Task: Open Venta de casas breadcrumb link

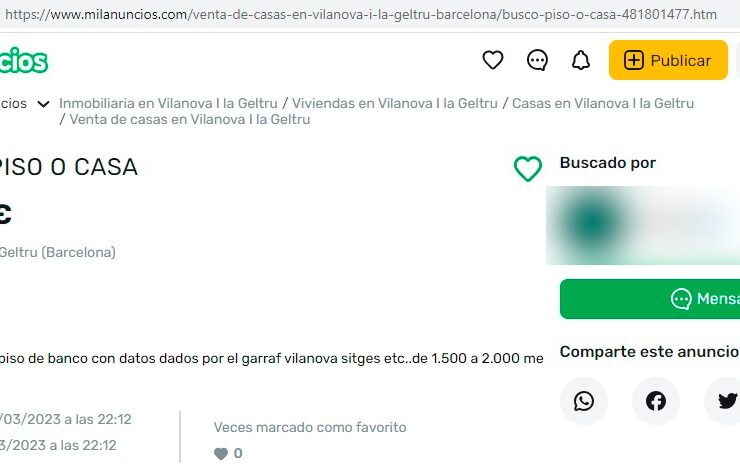Action: [189, 119]
